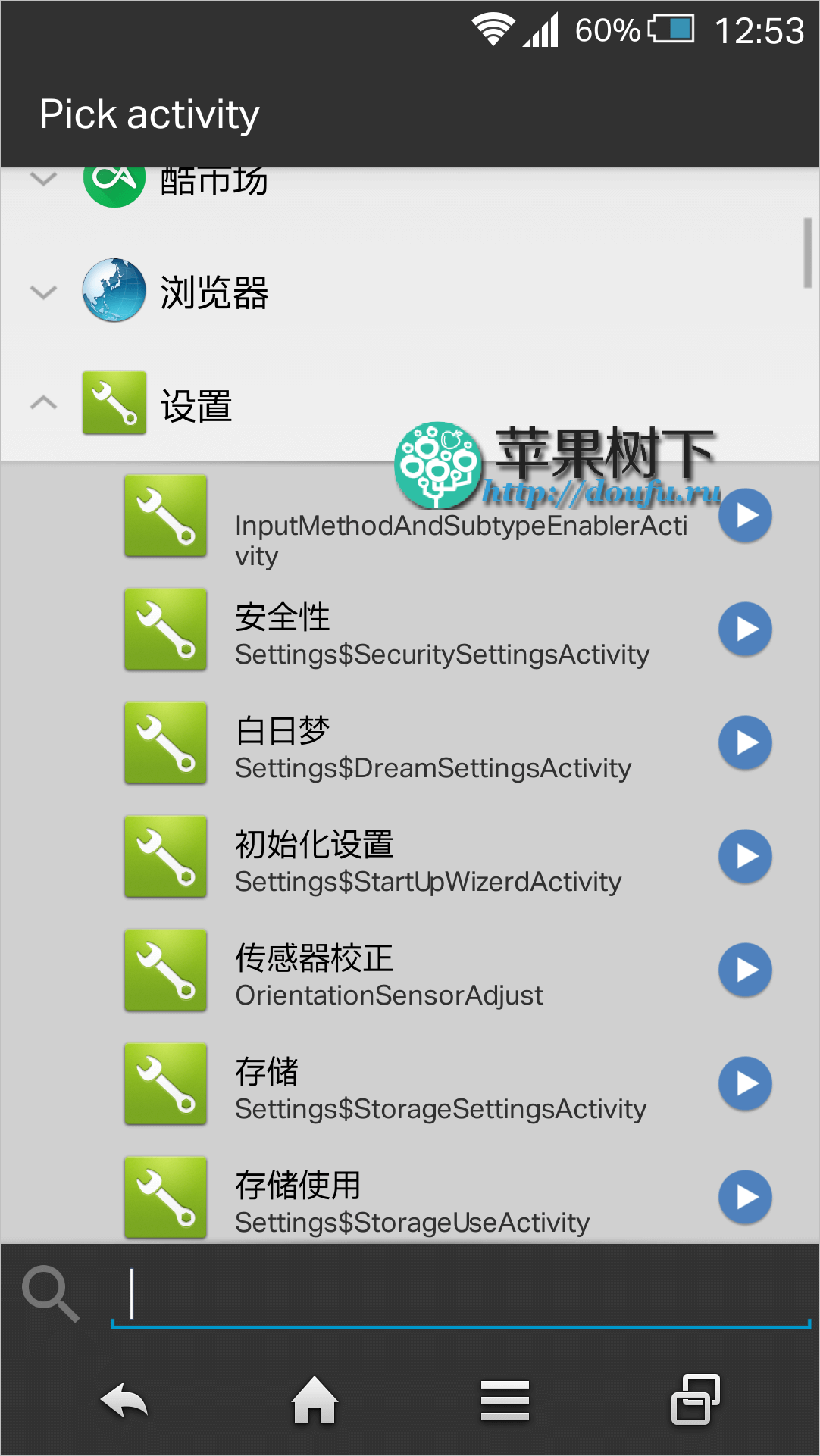Launch 存储使用 StorageUseActivity with its play button
The width and height of the screenshot is (820, 1456).
[745, 1198]
